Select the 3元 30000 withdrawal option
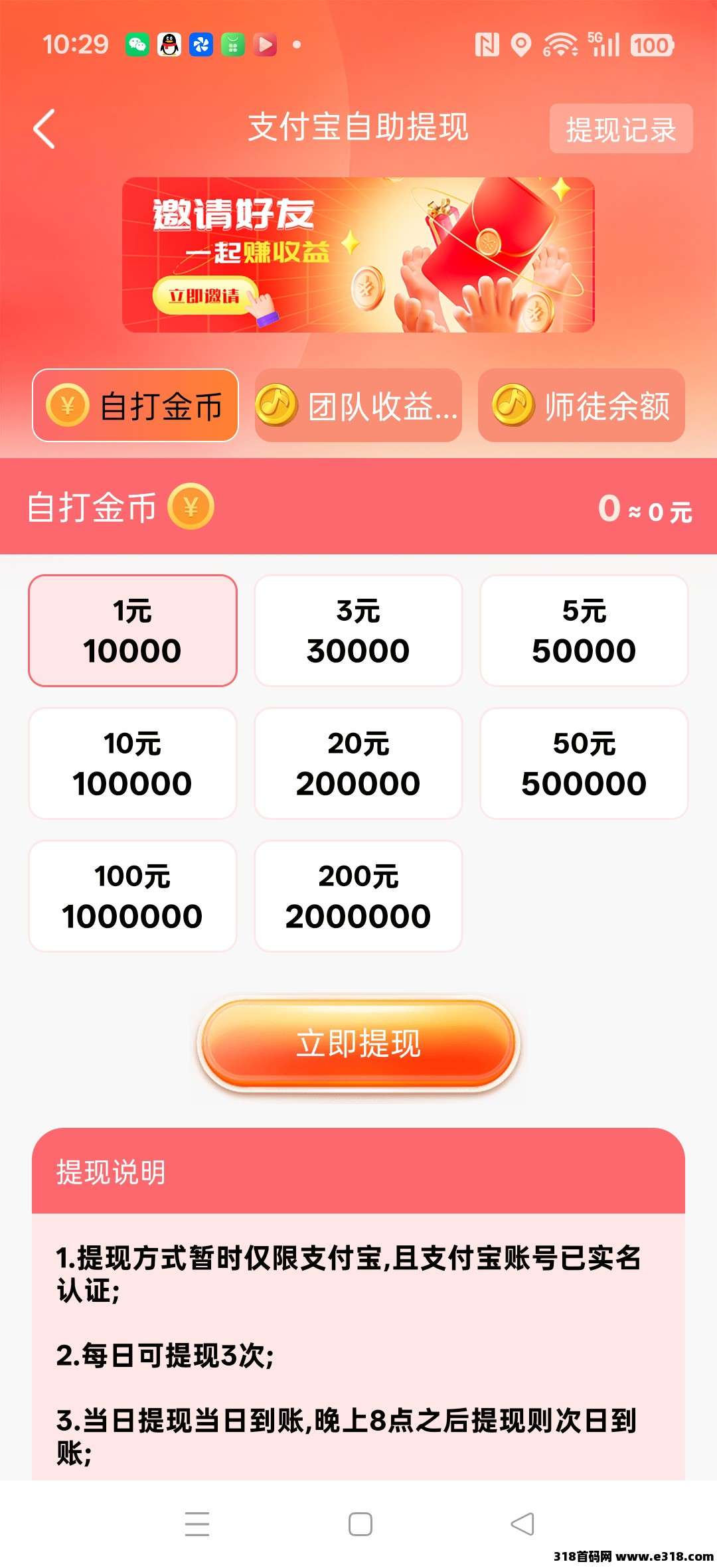 click(358, 631)
